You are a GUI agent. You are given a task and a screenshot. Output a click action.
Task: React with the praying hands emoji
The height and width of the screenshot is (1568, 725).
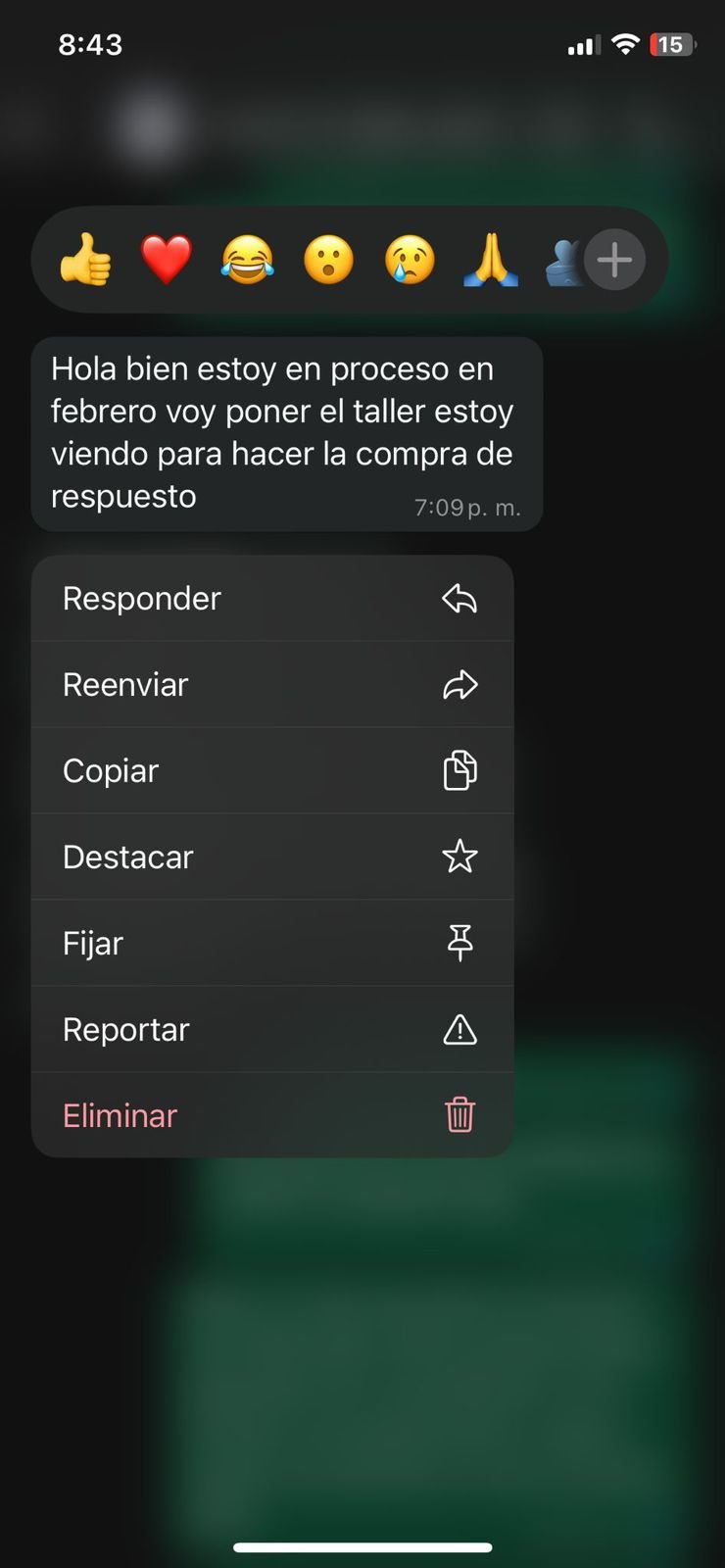point(491,260)
